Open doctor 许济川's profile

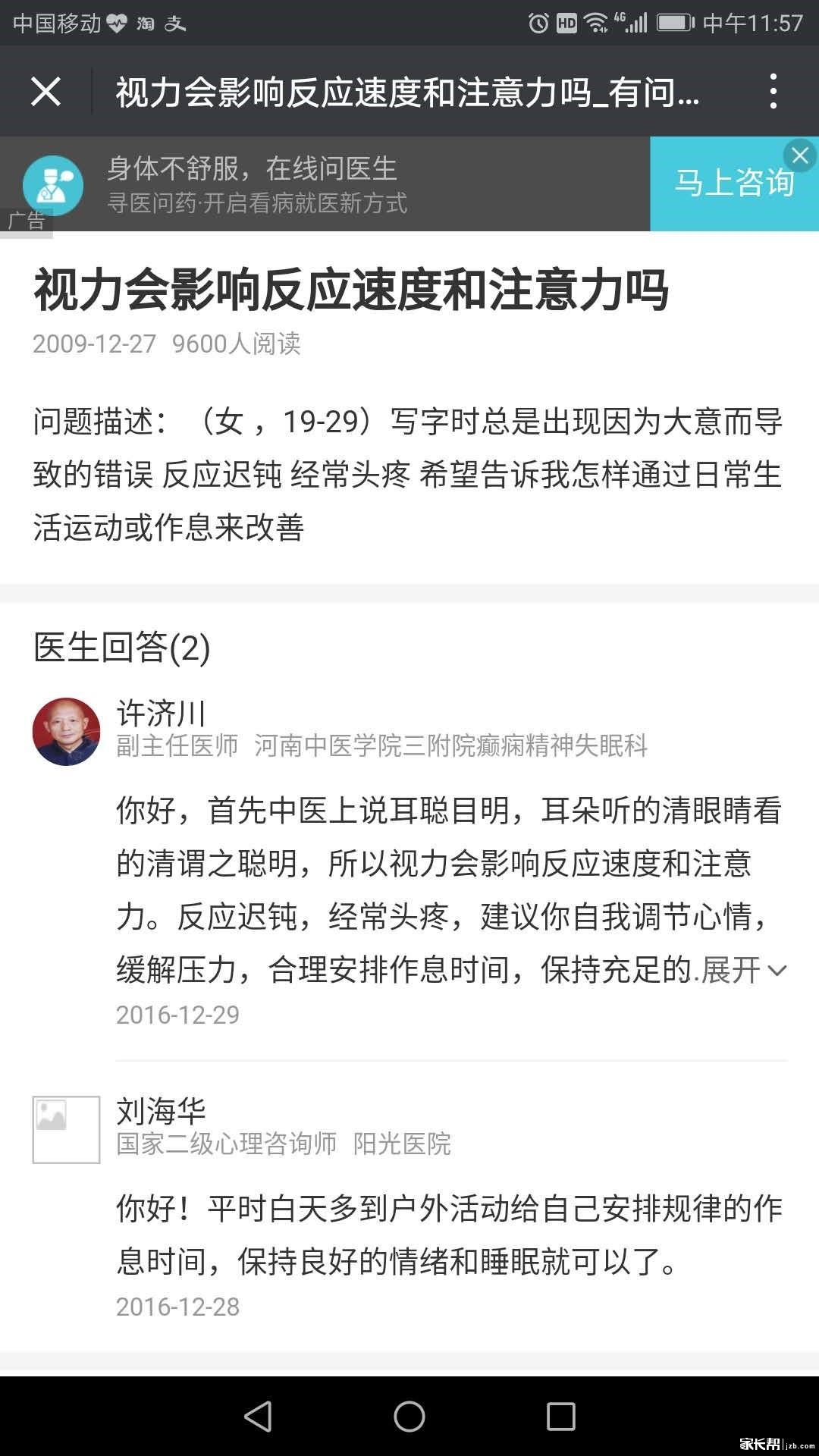point(67,732)
